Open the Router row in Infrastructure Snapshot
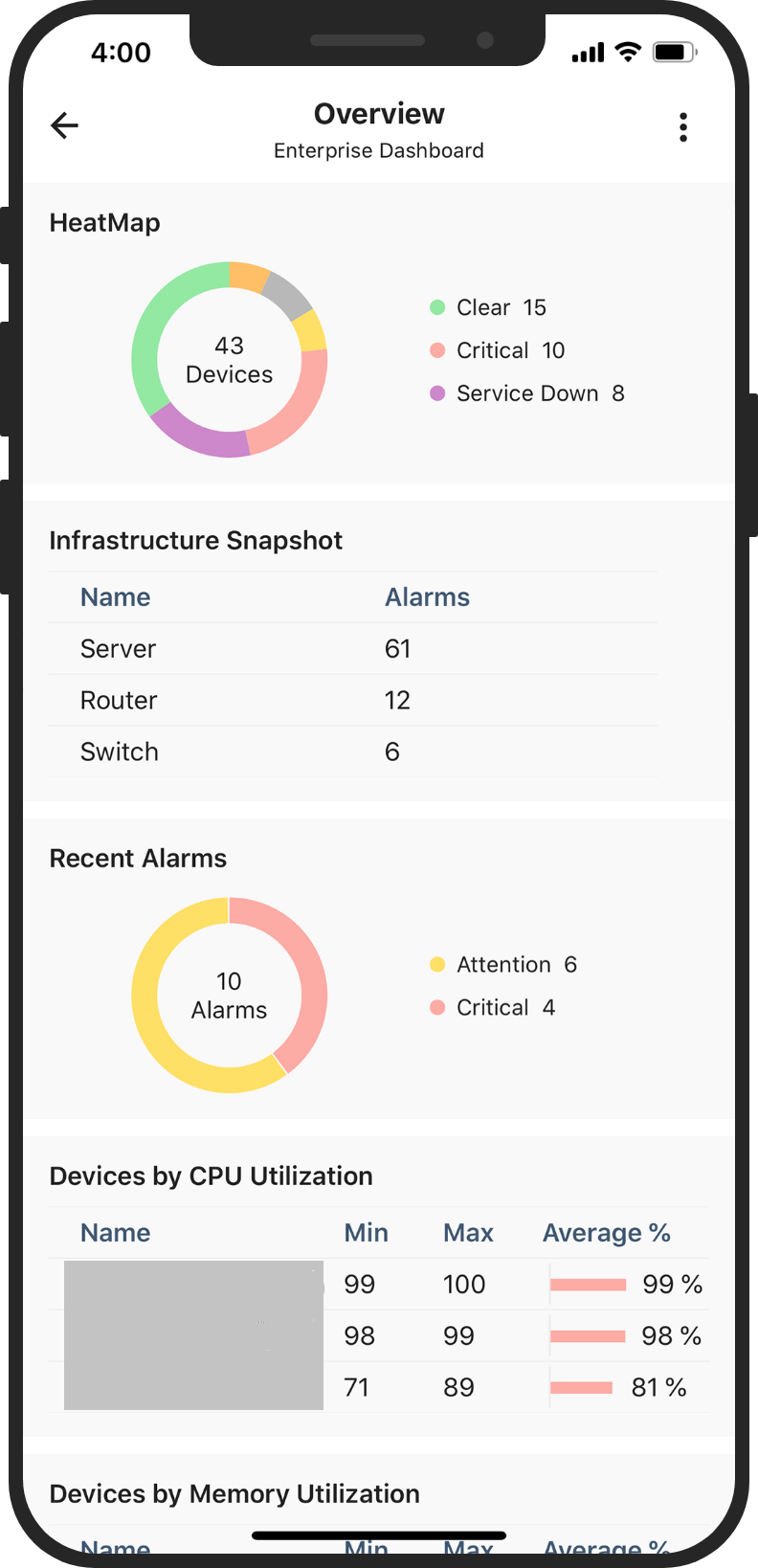Screen dimensions: 758x1568 [353, 701]
